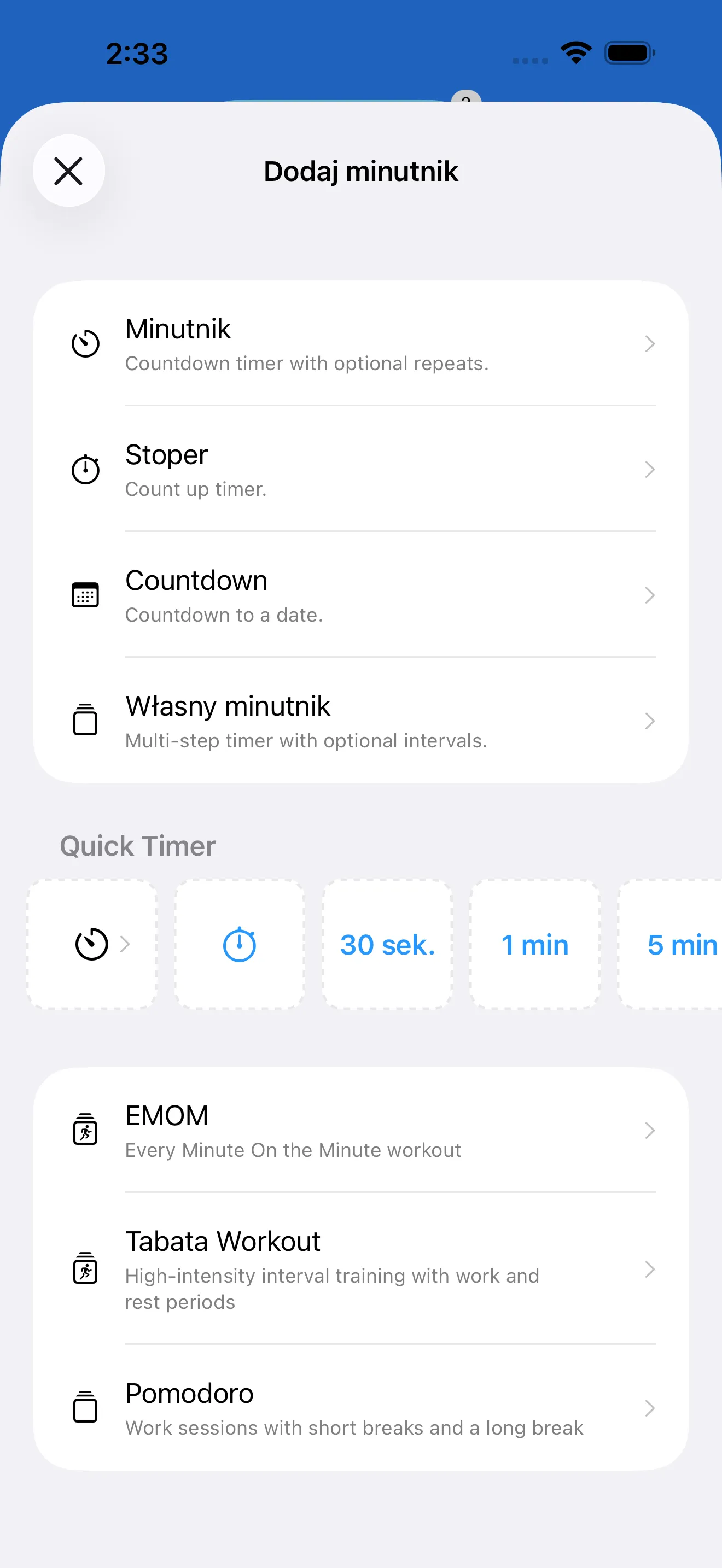Click the blue stopwatch Quick Timer icon
This screenshot has width=722, height=1568.
click(x=238, y=944)
